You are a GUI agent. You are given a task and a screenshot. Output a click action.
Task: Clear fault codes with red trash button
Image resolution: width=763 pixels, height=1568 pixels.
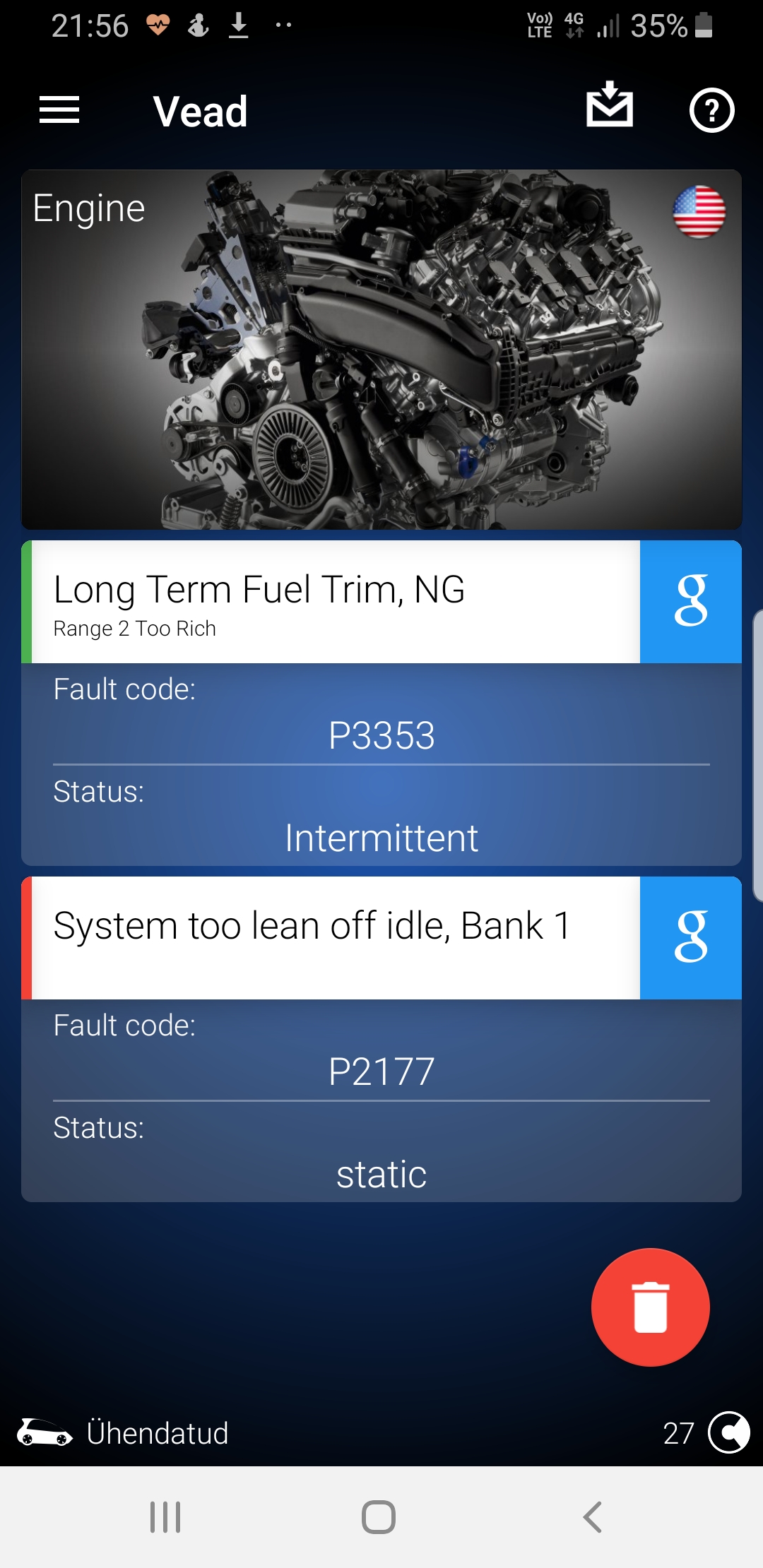[650, 1307]
